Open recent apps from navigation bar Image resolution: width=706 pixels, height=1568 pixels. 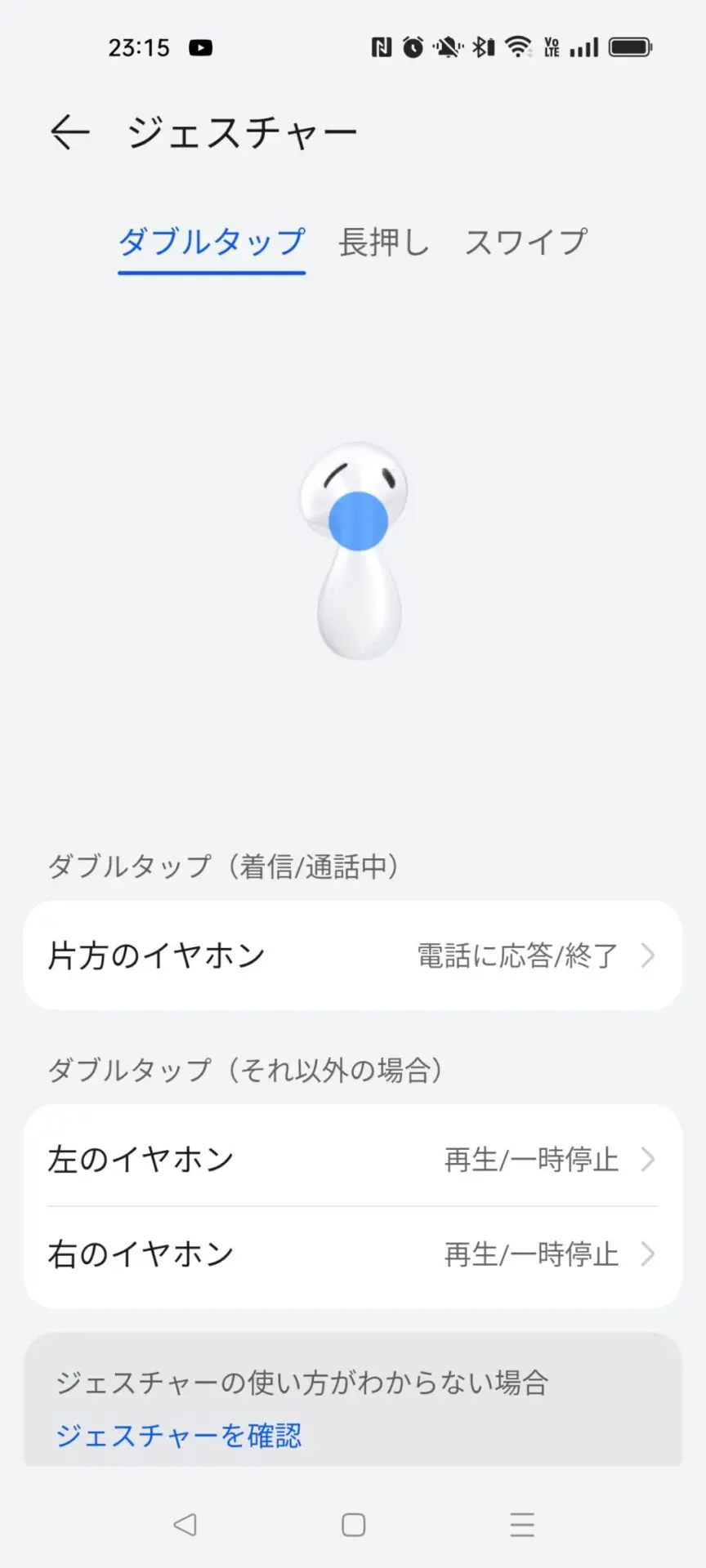(x=521, y=1525)
